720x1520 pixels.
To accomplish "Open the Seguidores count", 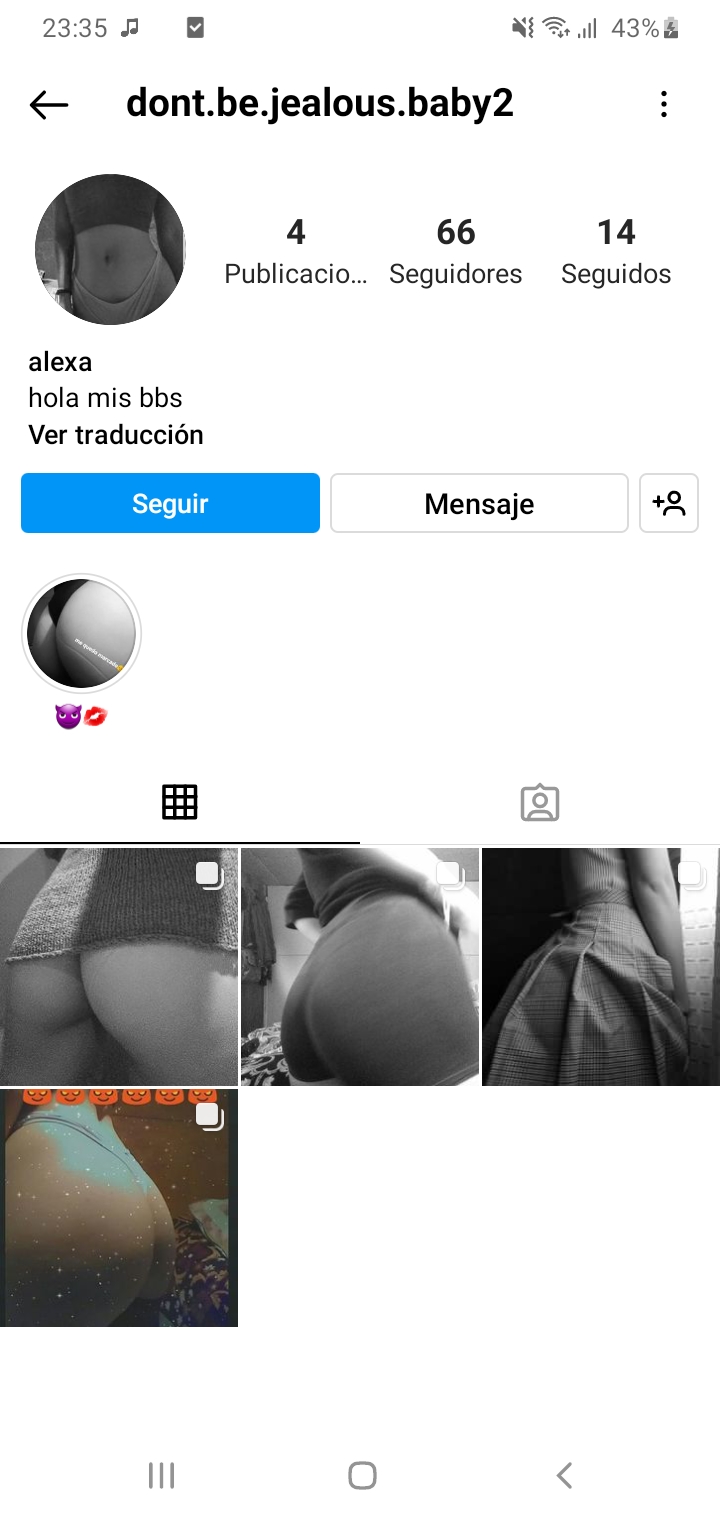I will coord(455,250).
